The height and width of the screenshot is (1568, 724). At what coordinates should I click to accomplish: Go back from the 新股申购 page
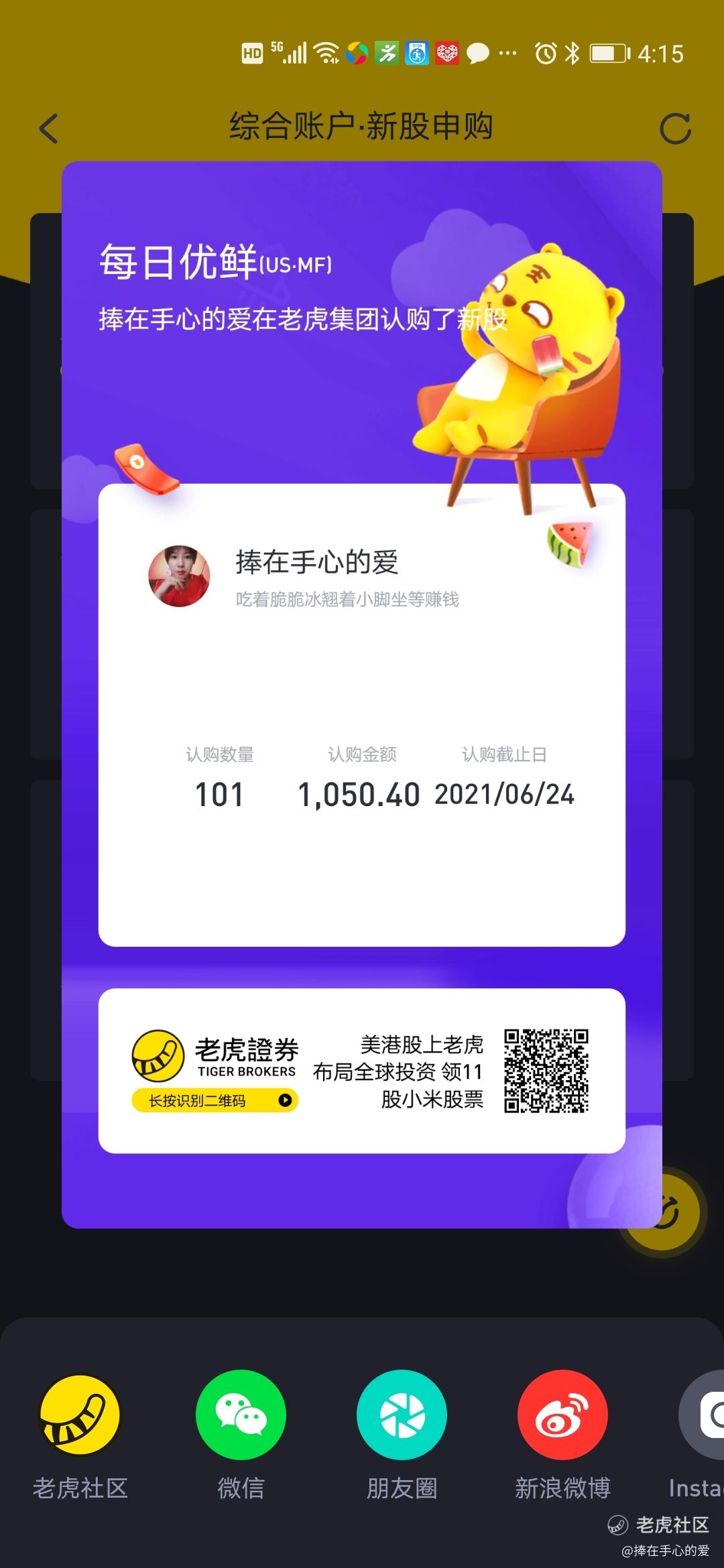click(x=49, y=129)
